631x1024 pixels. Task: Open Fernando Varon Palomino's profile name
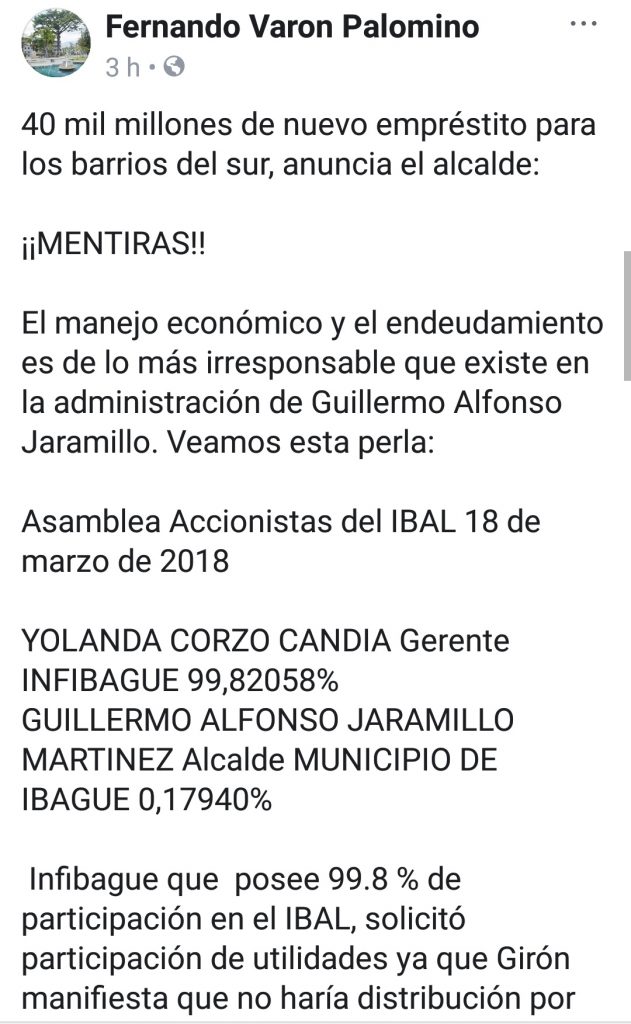(292, 26)
